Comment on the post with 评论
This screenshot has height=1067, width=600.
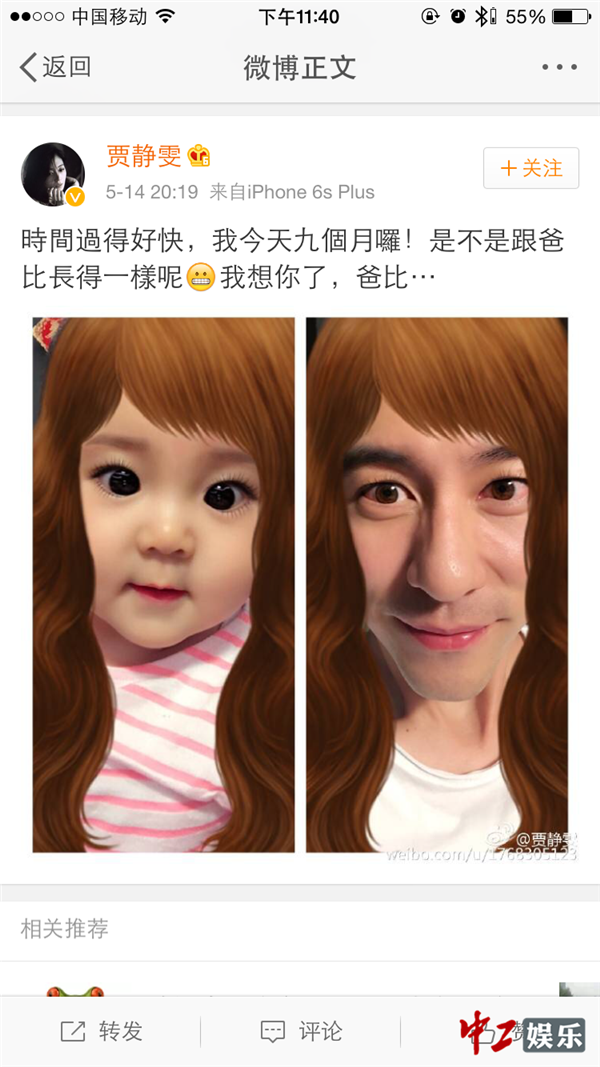[301, 1031]
